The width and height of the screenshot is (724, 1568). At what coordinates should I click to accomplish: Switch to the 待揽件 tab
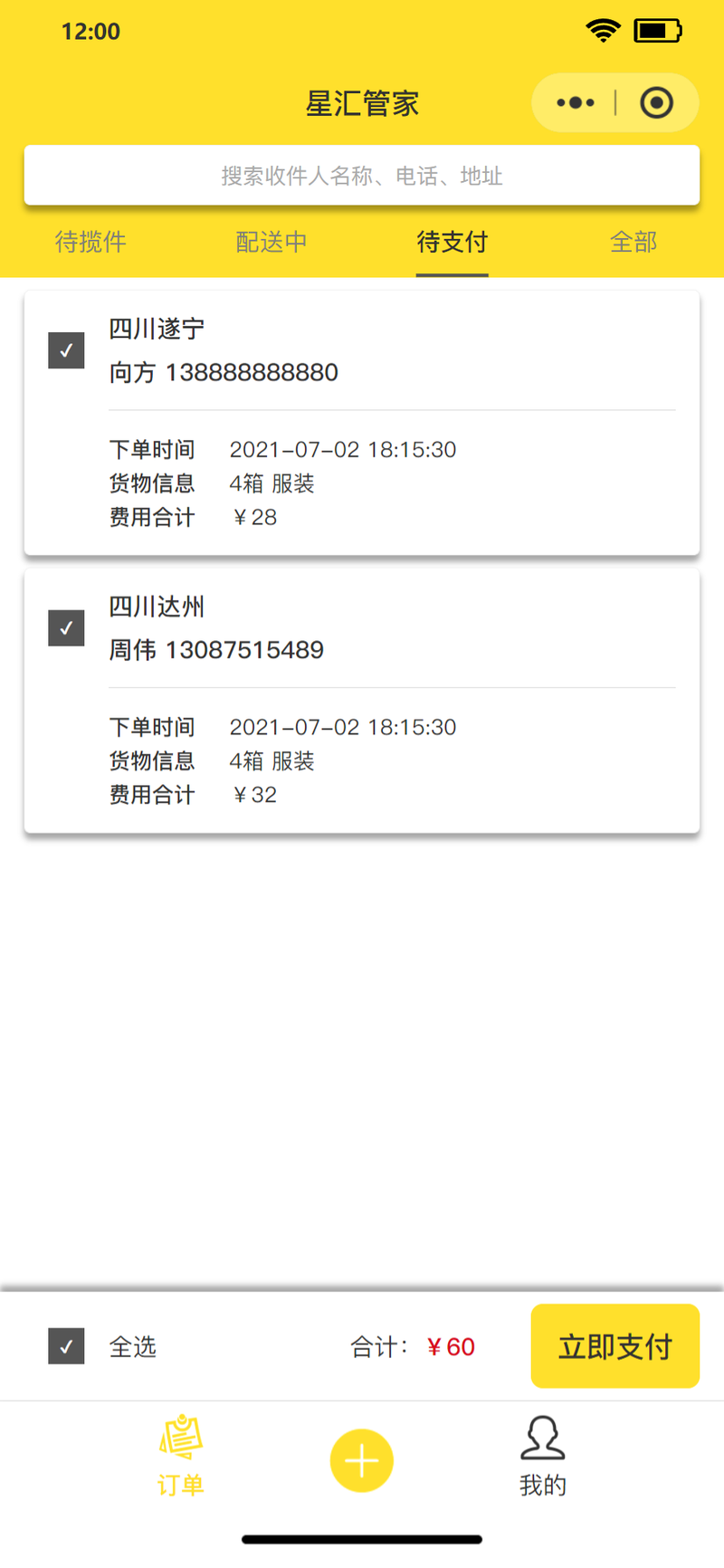point(90,242)
